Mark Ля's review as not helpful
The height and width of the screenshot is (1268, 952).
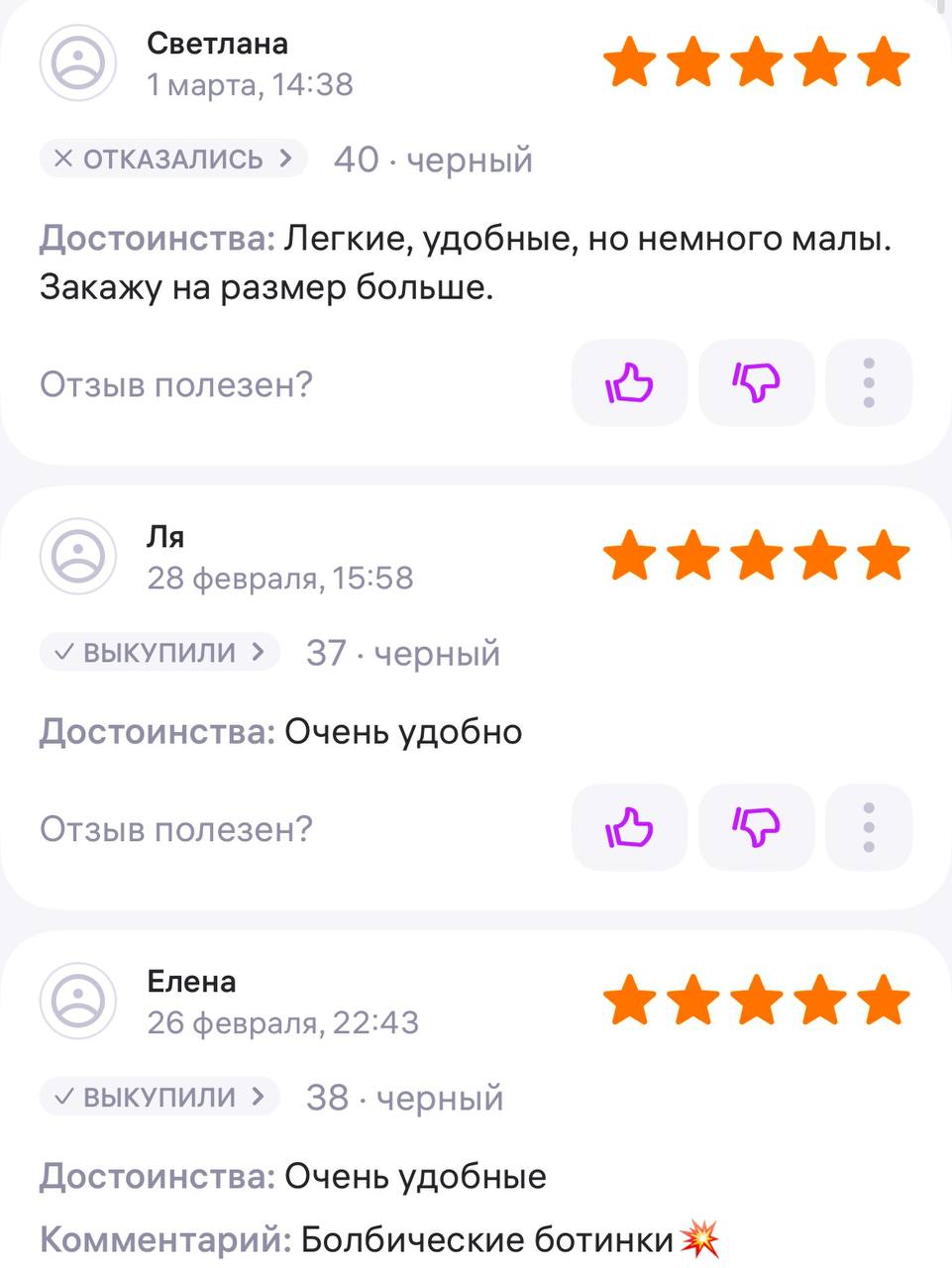tap(756, 827)
